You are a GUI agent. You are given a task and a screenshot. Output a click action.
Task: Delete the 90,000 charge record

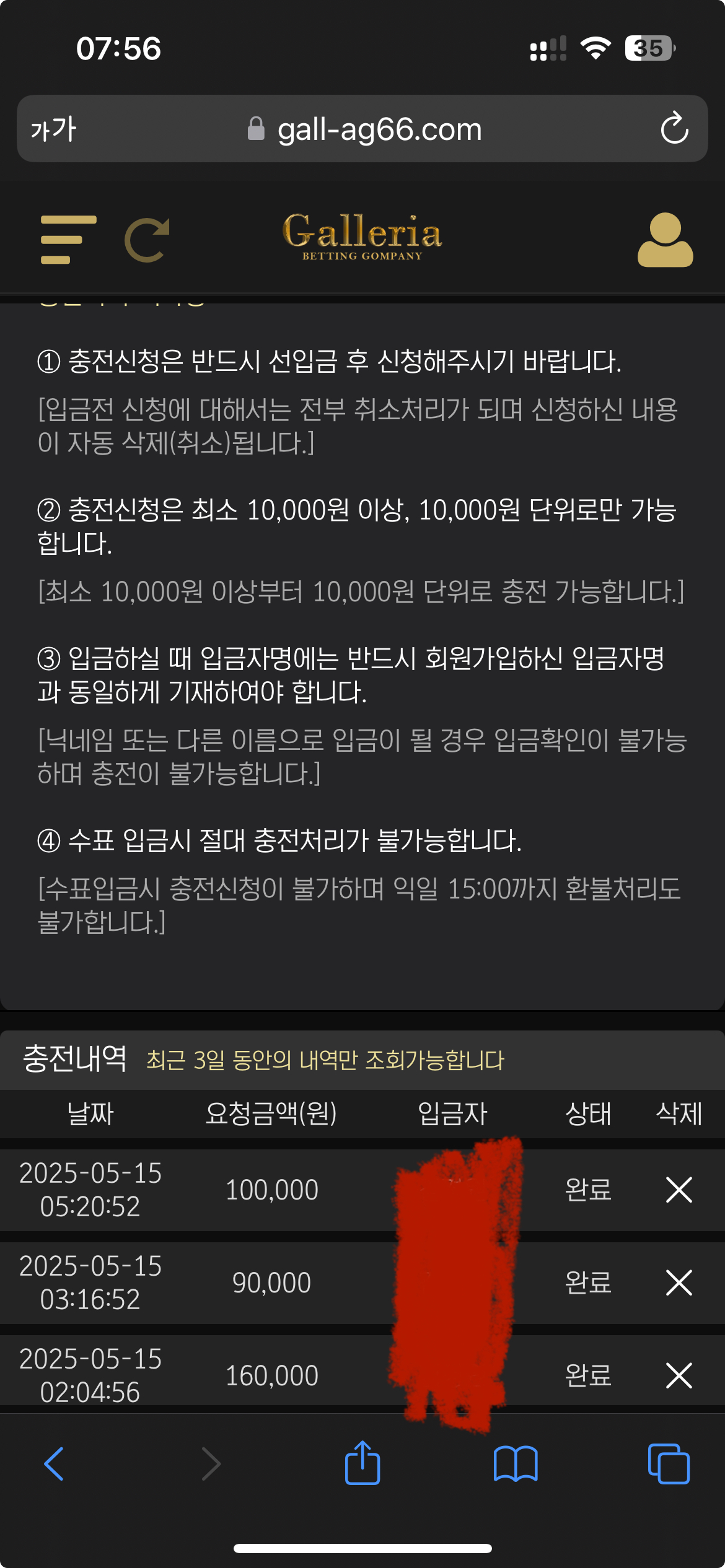pyautogui.click(x=679, y=1283)
